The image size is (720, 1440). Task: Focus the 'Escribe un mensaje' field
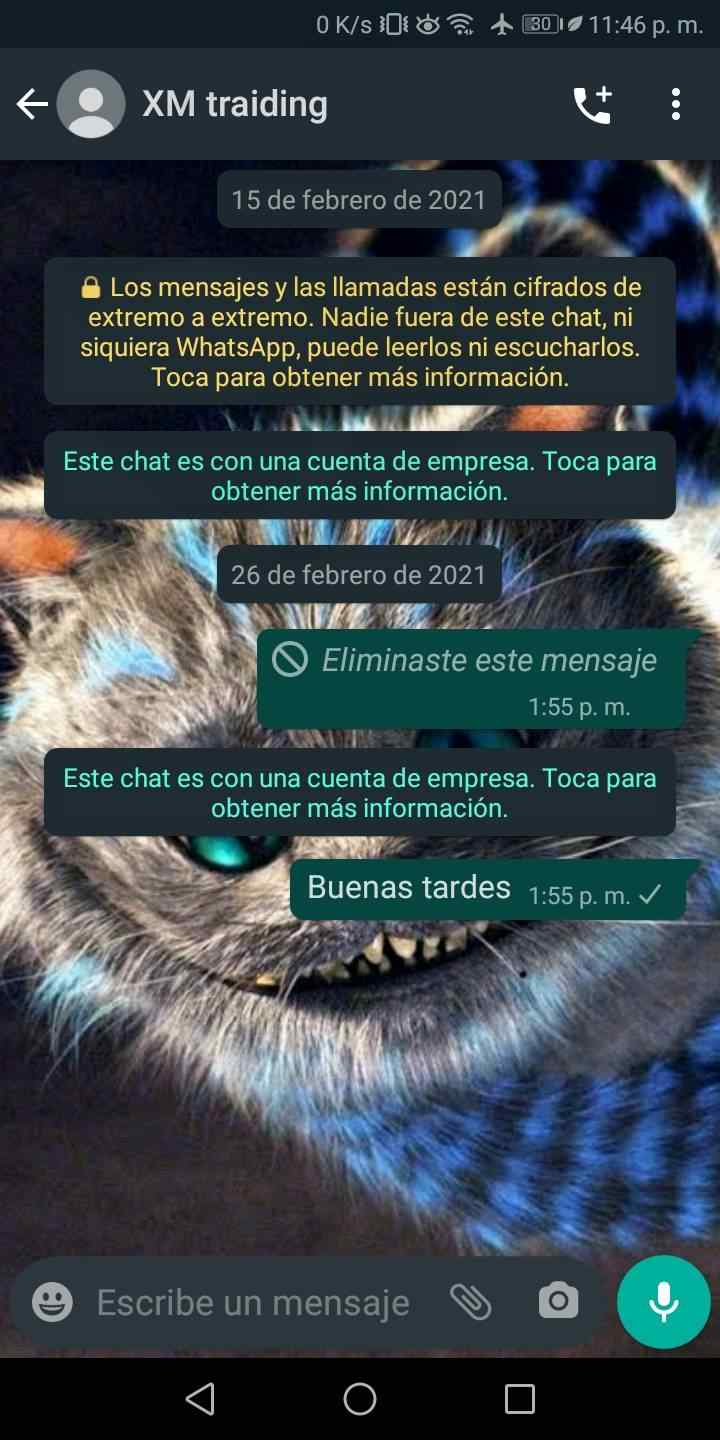point(253,1302)
